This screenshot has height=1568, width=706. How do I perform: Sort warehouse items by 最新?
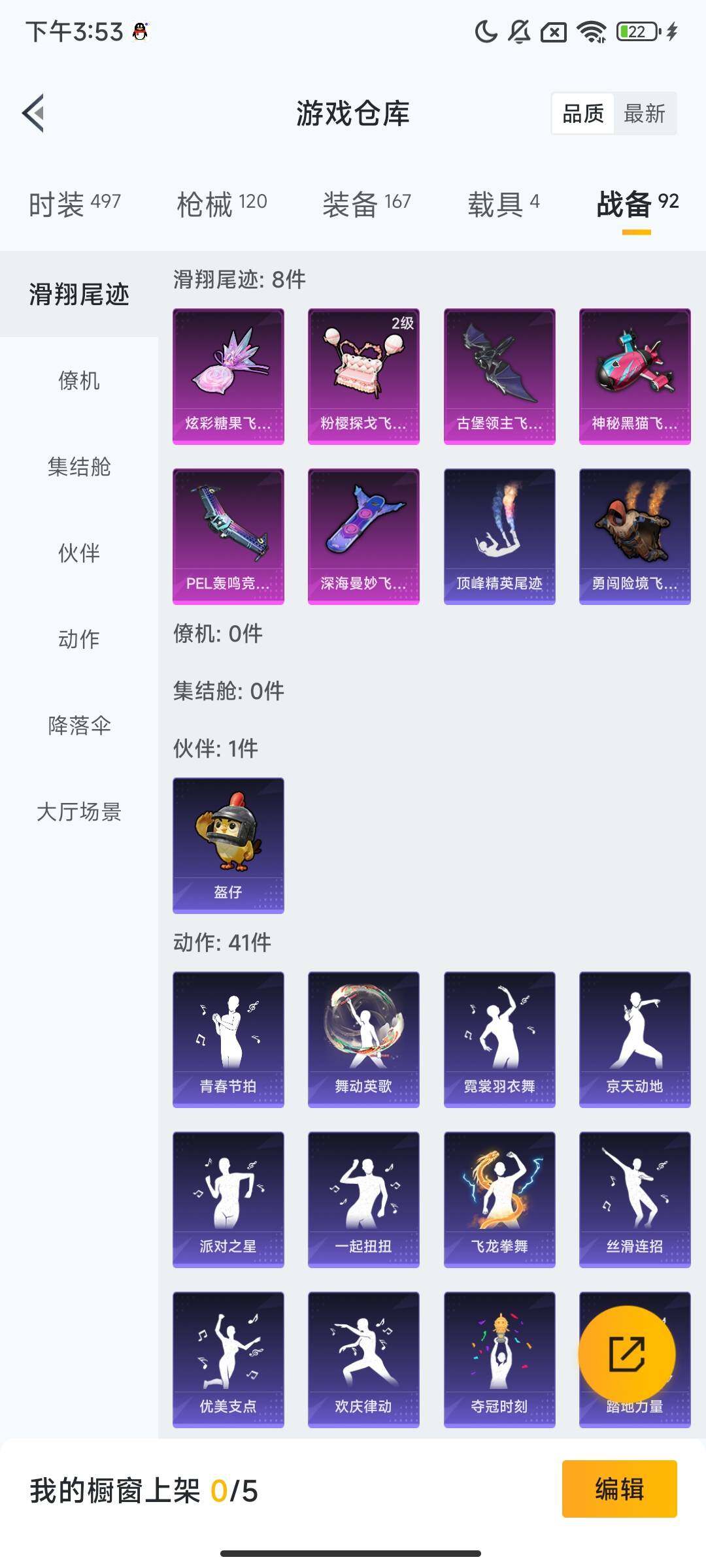pos(644,114)
